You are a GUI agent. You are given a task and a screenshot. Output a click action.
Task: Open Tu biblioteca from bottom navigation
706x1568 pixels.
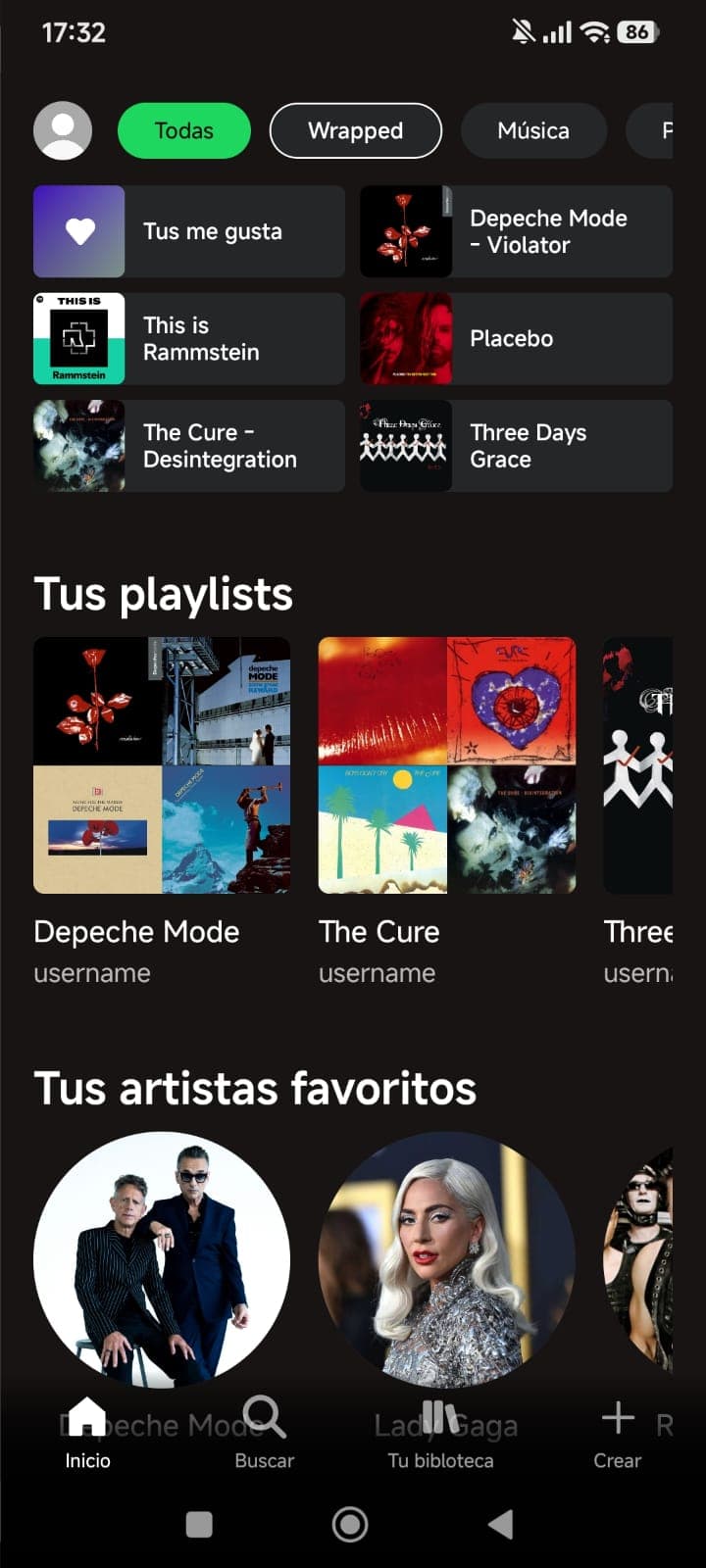[x=439, y=1416]
